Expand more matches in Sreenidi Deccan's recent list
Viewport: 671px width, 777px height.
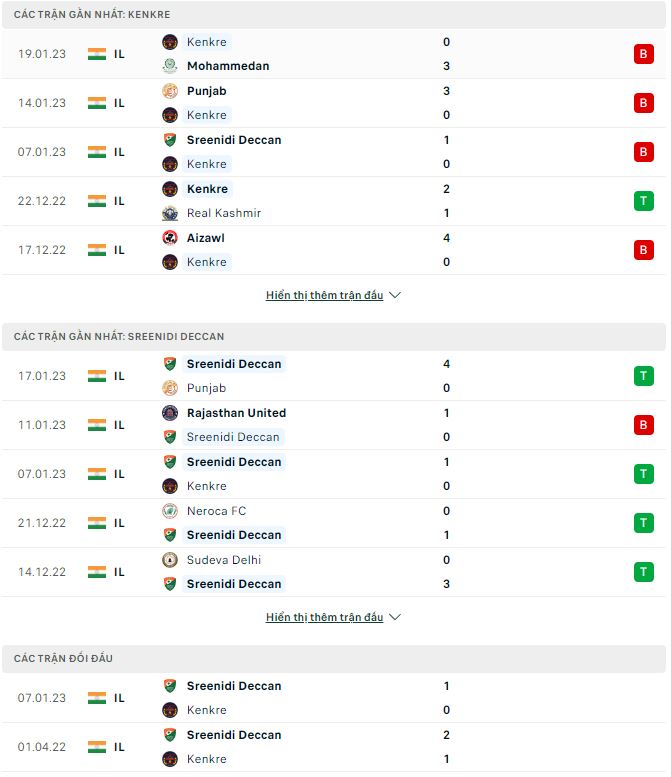333,618
